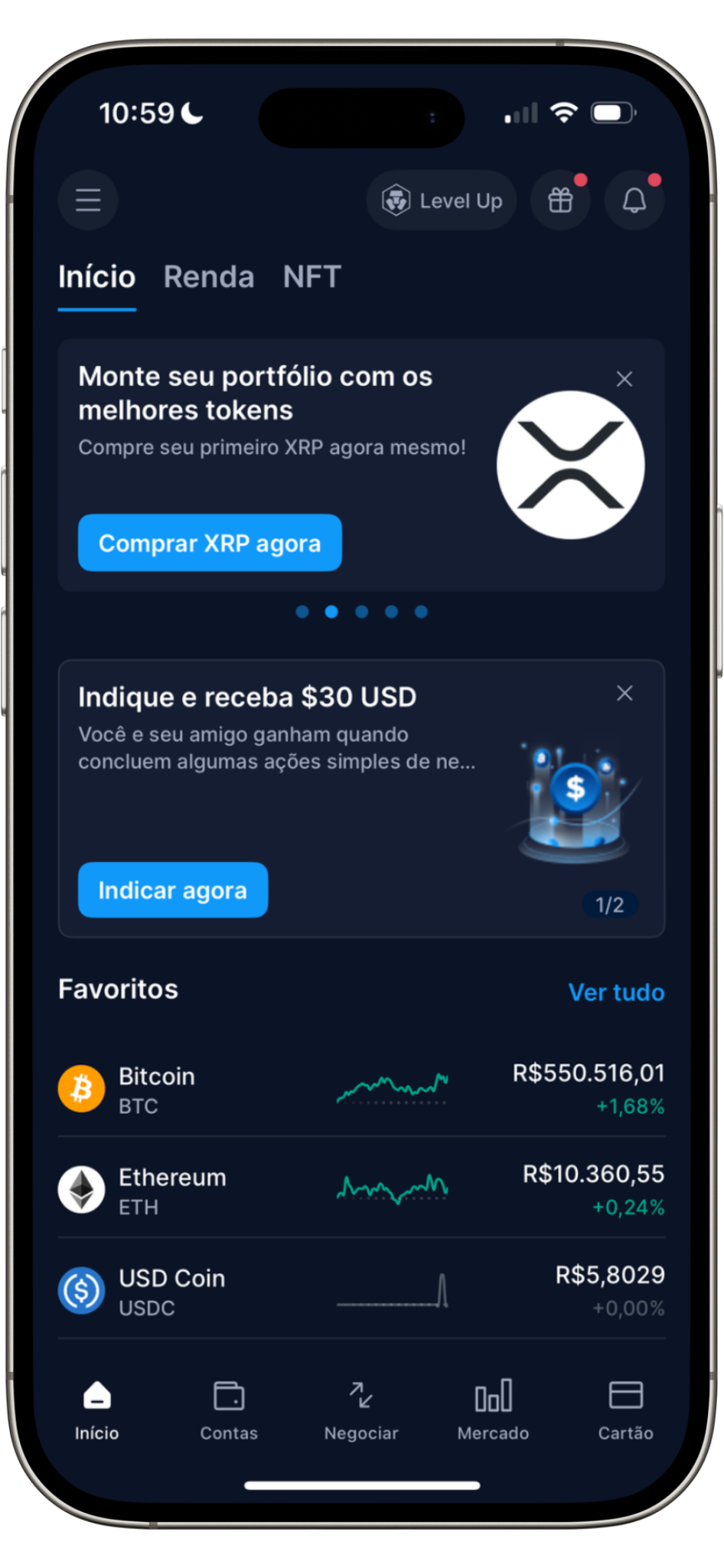This screenshot has width=724, height=1568.
Task: Open the USD Coin row
Action: tap(361, 1290)
